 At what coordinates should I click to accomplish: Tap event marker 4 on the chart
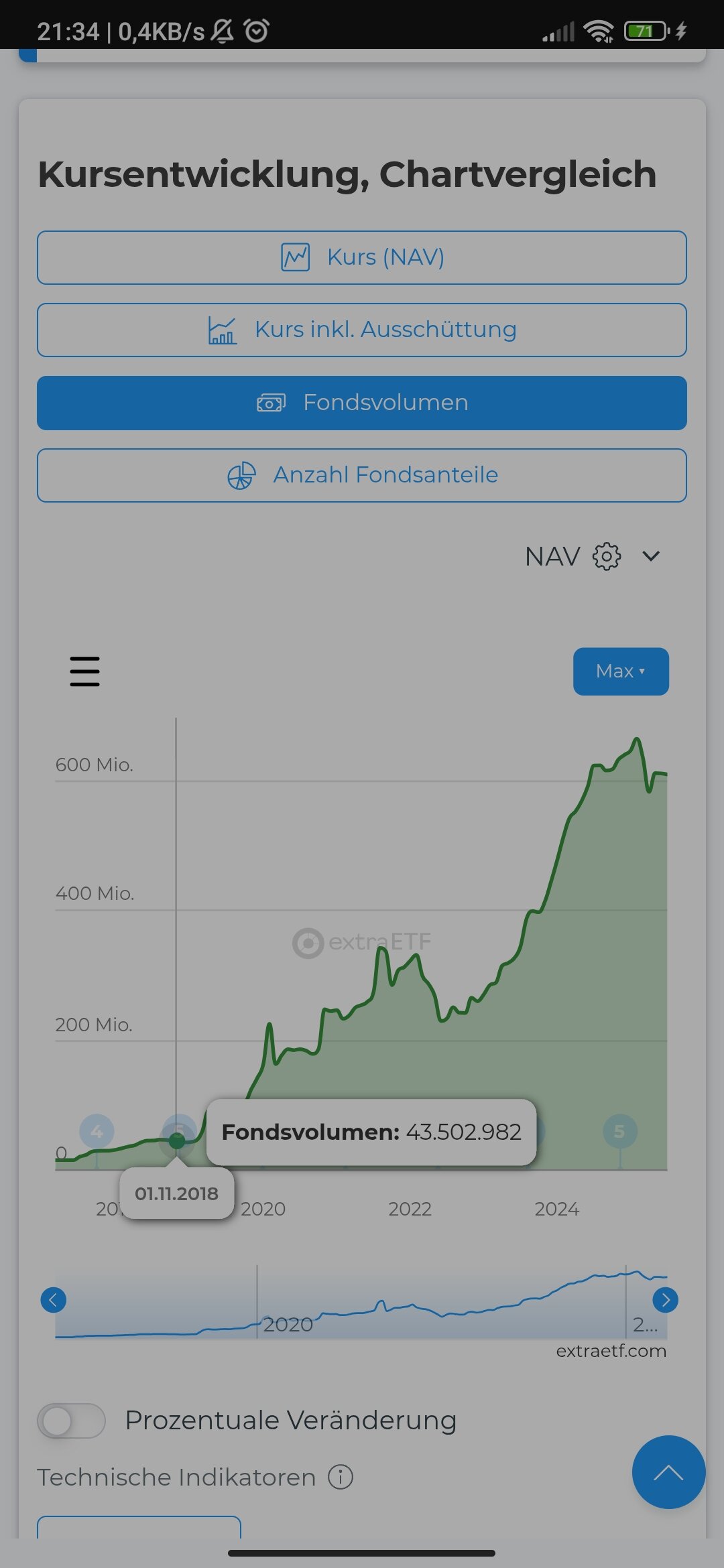tap(97, 1132)
